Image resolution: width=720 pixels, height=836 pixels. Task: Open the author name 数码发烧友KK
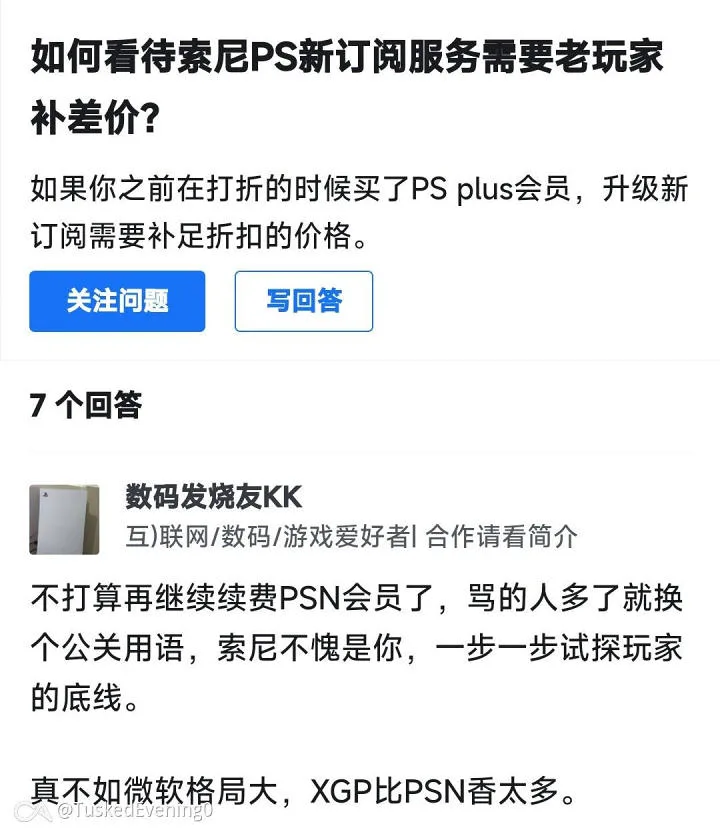click(213, 496)
